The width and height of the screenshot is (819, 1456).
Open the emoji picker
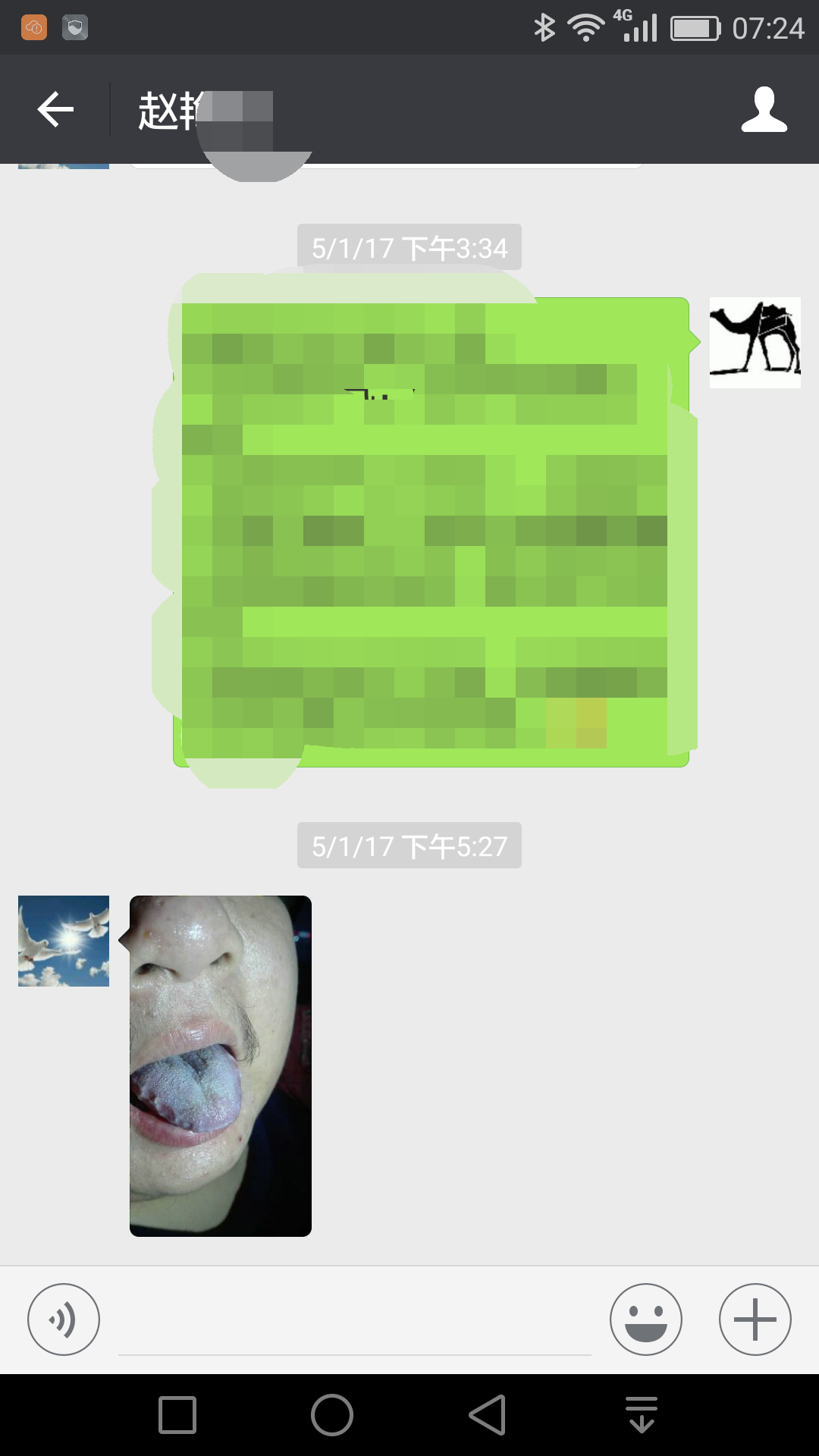coord(645,1319)
